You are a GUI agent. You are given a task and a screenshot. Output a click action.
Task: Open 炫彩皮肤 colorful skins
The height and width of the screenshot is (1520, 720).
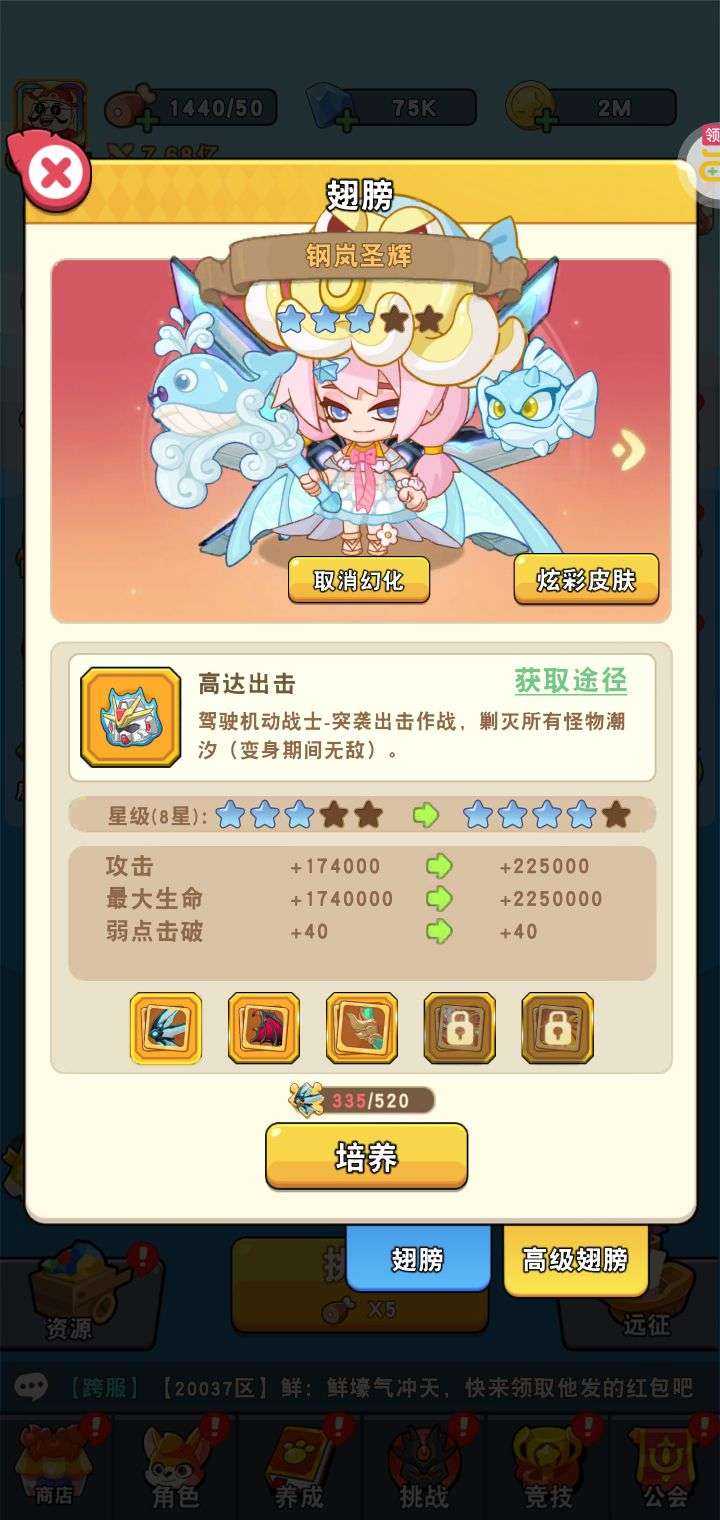pos(586,580)
